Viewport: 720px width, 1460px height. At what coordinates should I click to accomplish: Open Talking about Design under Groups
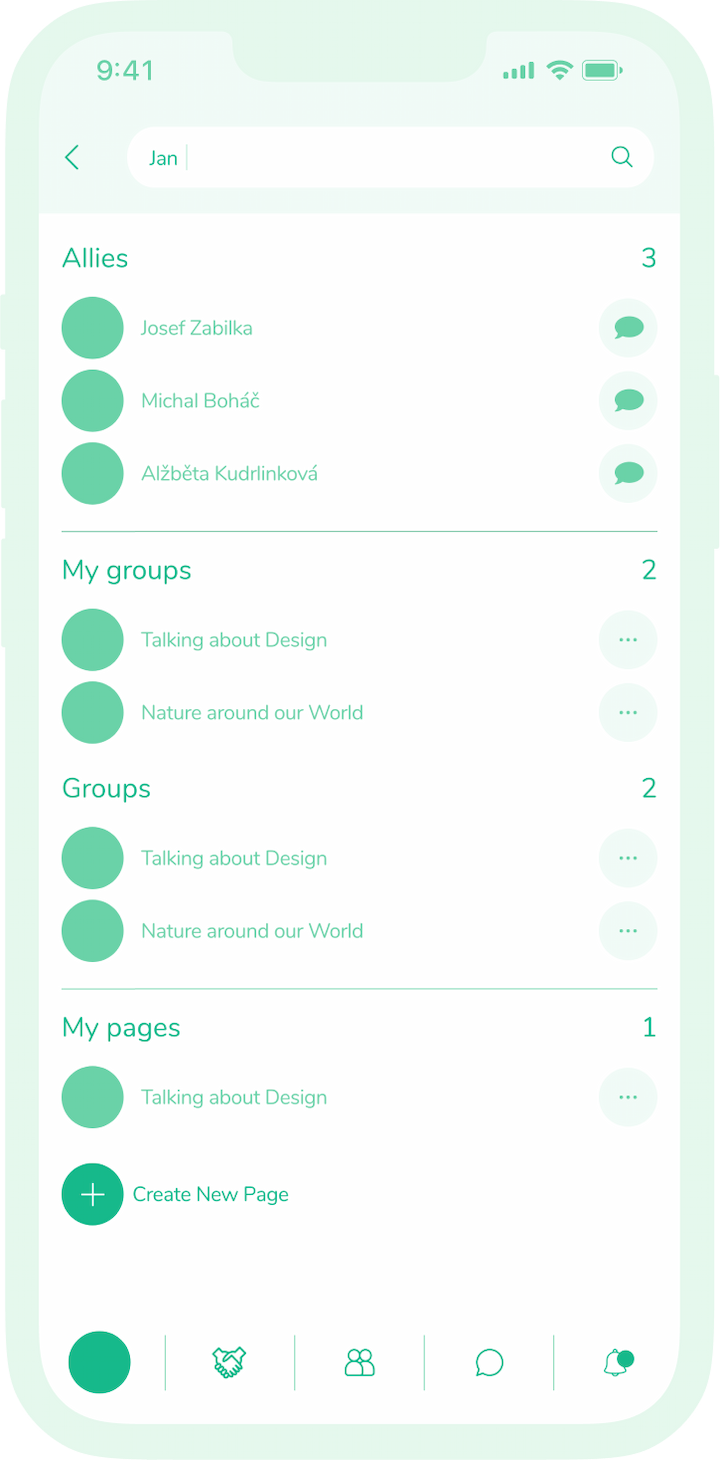233,858
